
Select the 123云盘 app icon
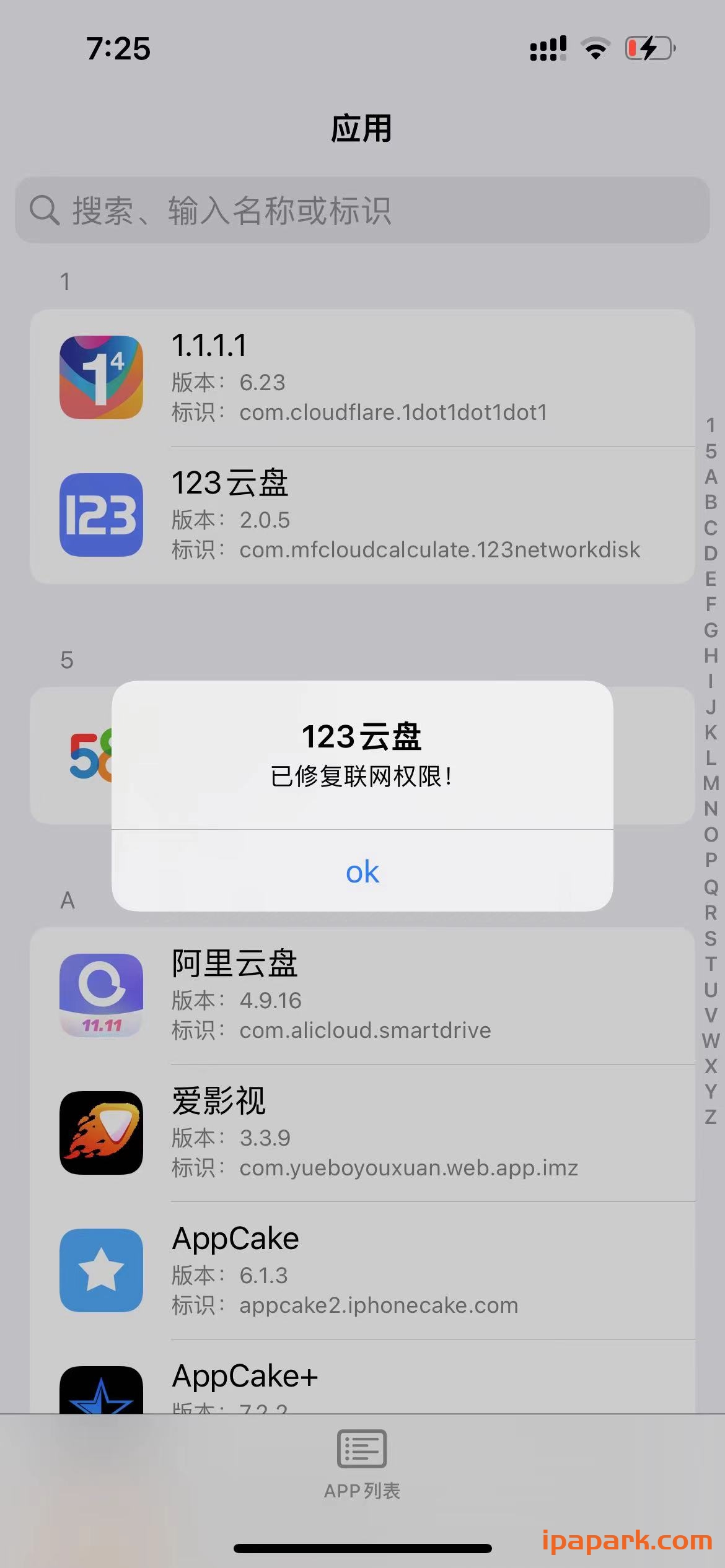pyautogui.click(x=101, y=515)
